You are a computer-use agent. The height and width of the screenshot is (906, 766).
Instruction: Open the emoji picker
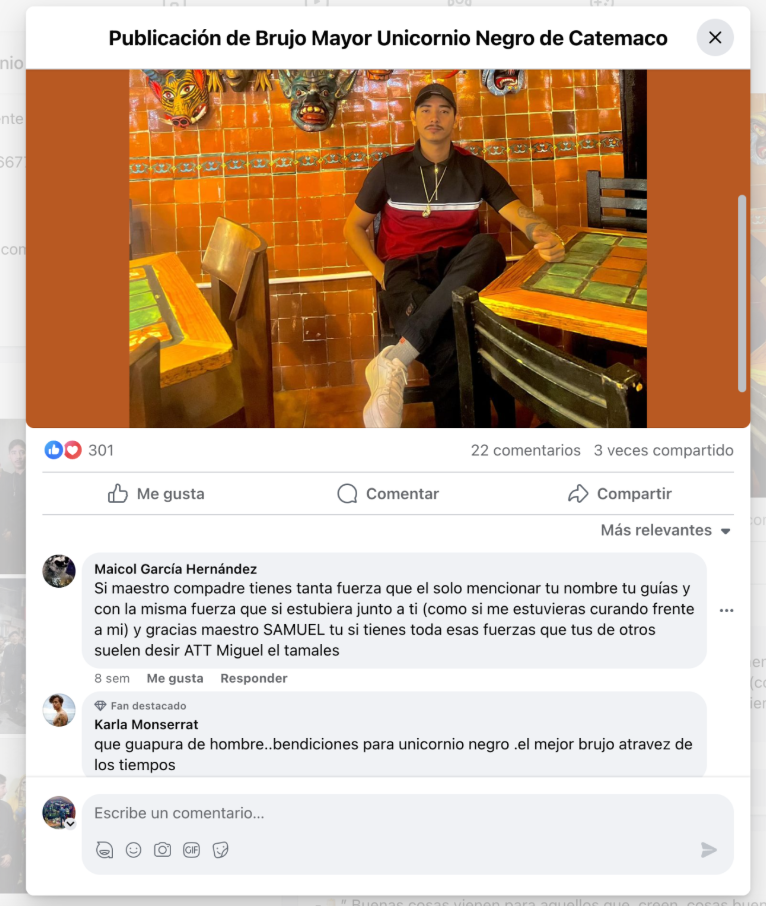[133, 850]
